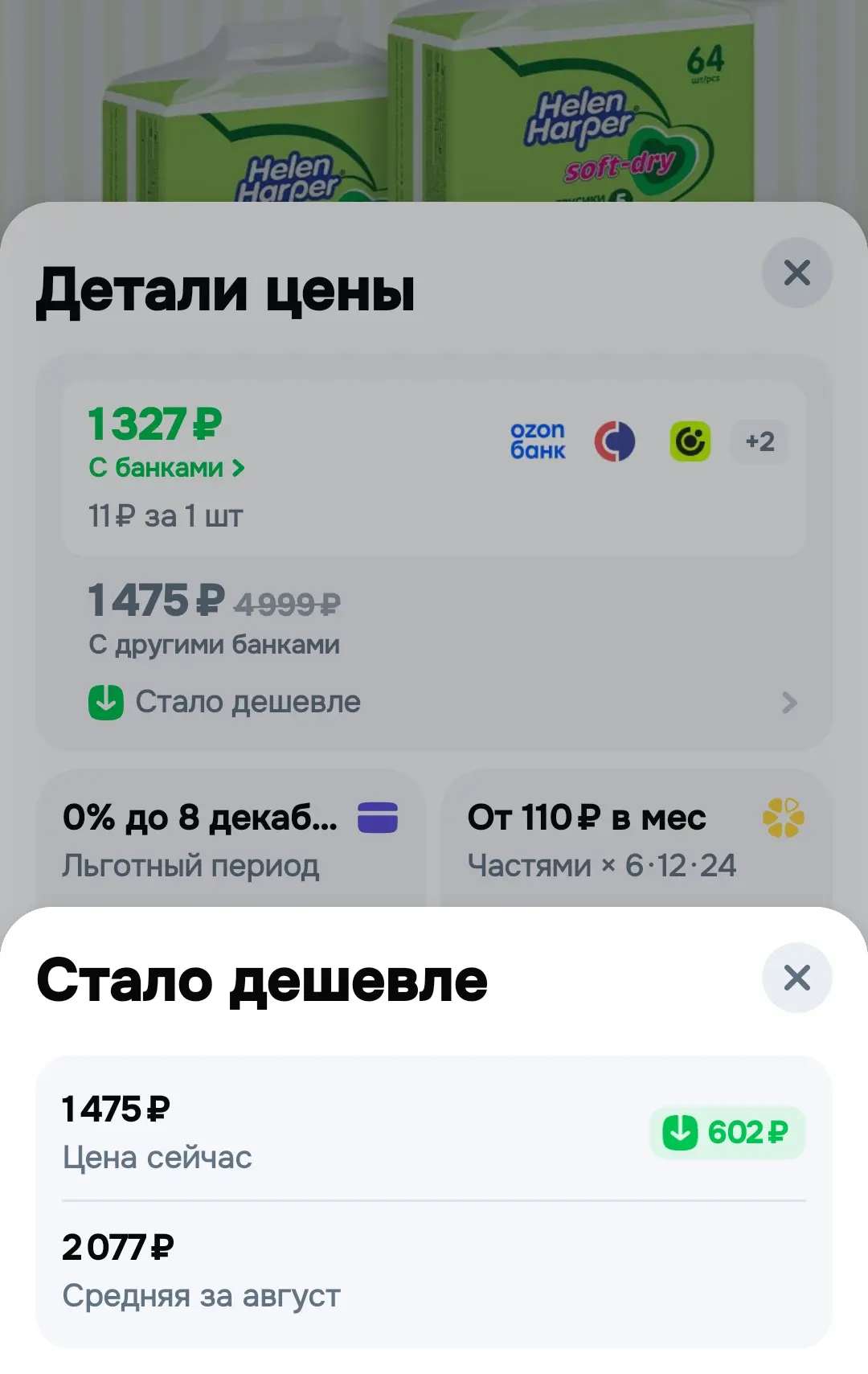Show the +2 additional banks
This screenshot has width=868, height=1374.
click(759, 441)
